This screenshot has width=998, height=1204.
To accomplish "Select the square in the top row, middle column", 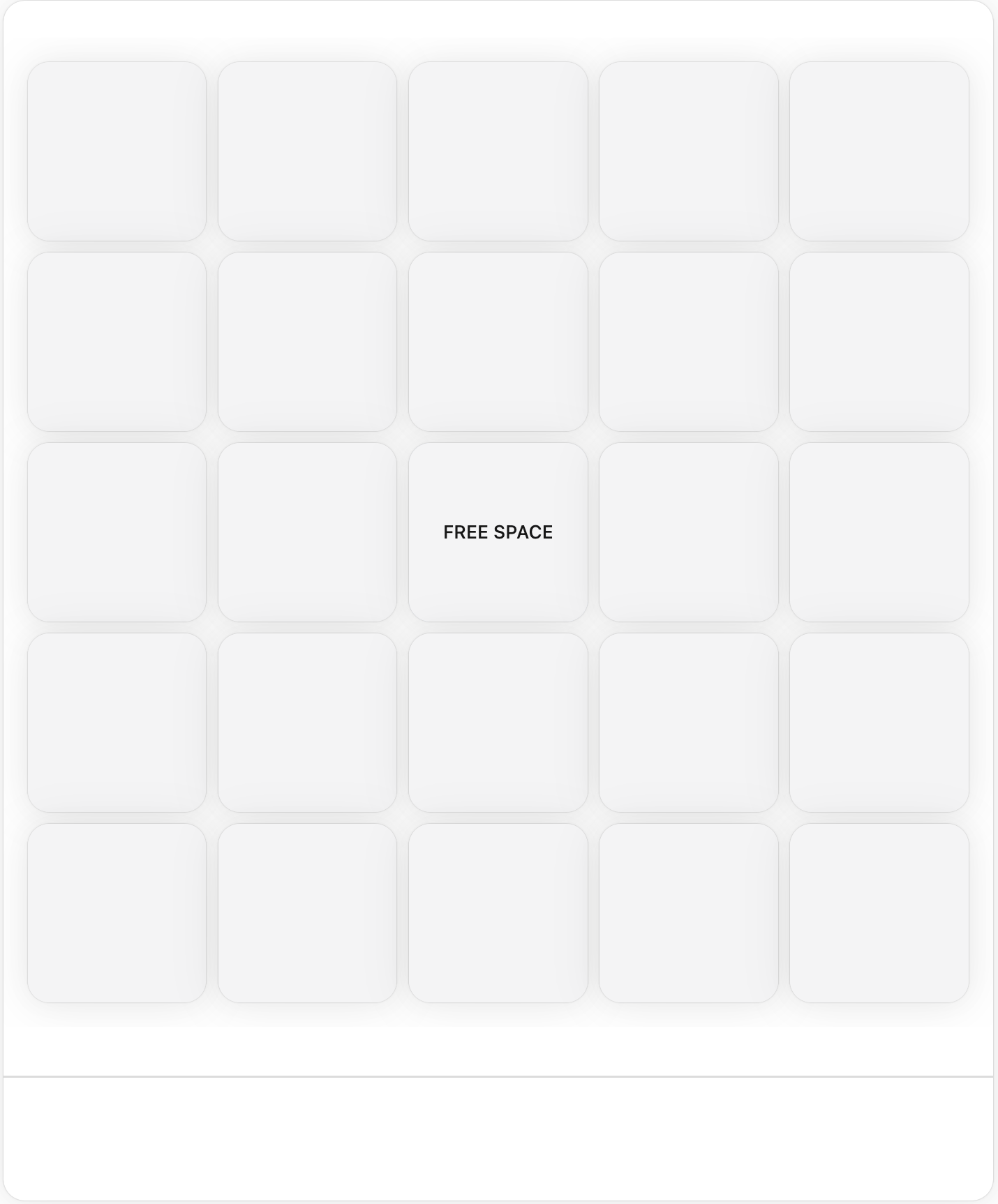I will (498, 149).
